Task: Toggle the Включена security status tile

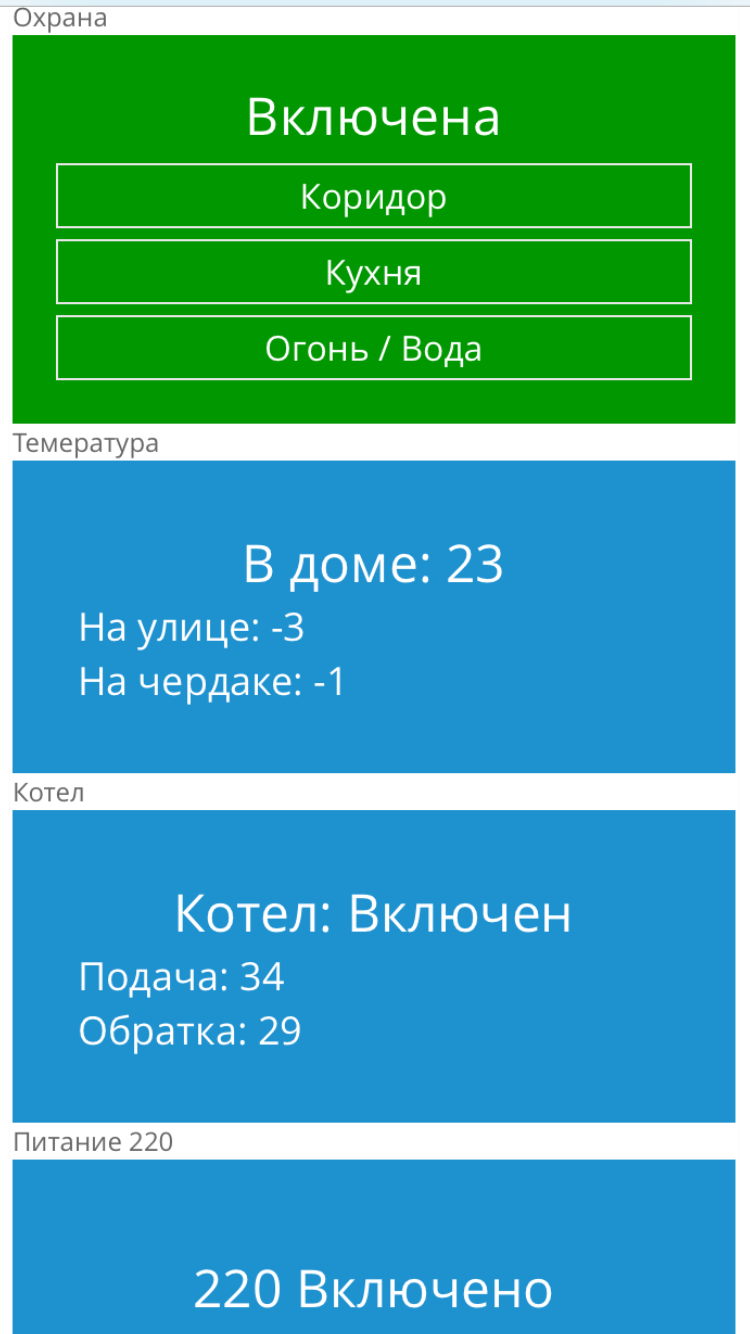Action: (x=373, y=117)
